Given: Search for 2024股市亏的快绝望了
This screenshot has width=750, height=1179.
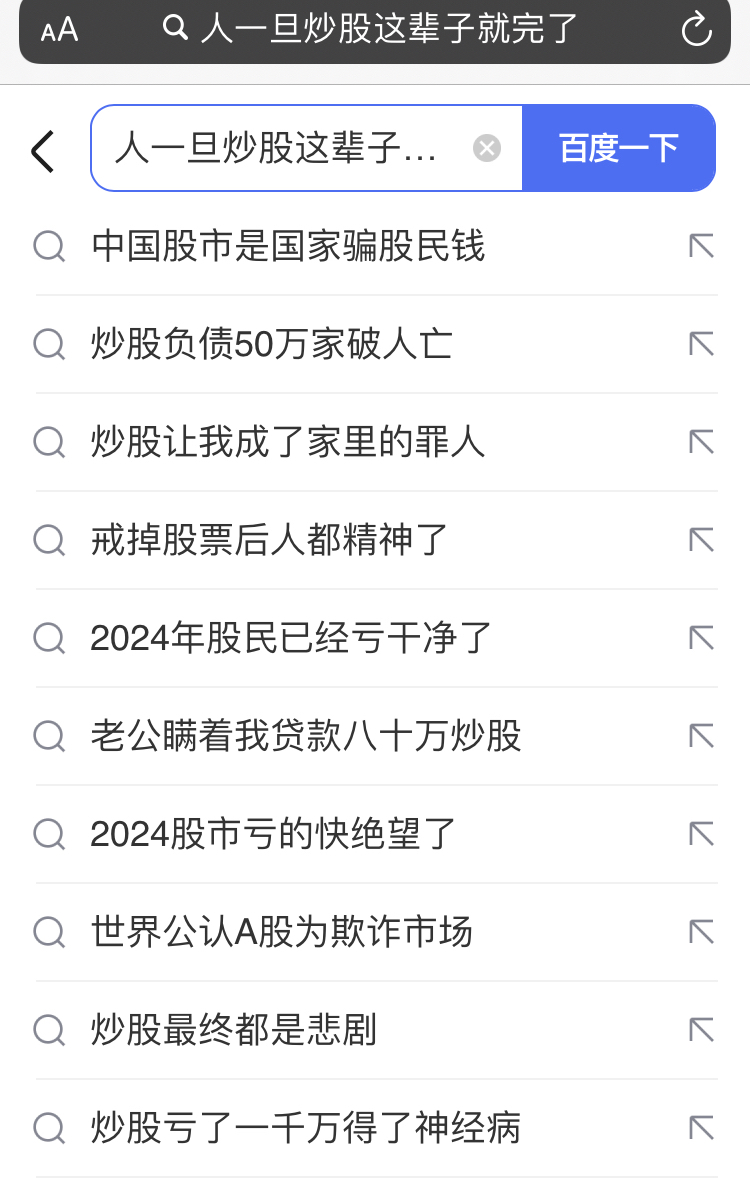Looking at the screenshot, I should click(273, 834).
